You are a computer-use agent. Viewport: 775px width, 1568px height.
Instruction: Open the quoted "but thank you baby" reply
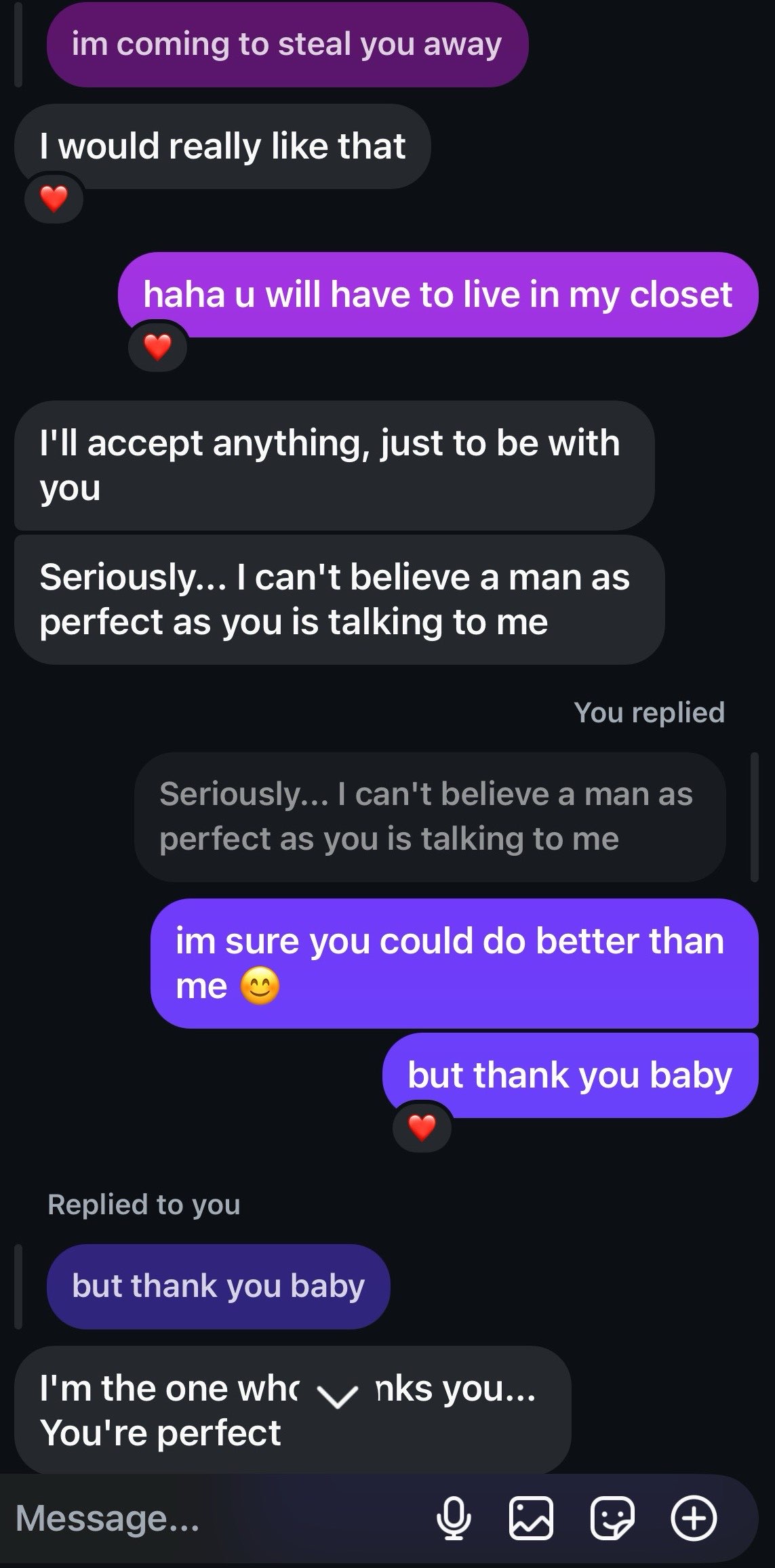tap(218, 1286)
